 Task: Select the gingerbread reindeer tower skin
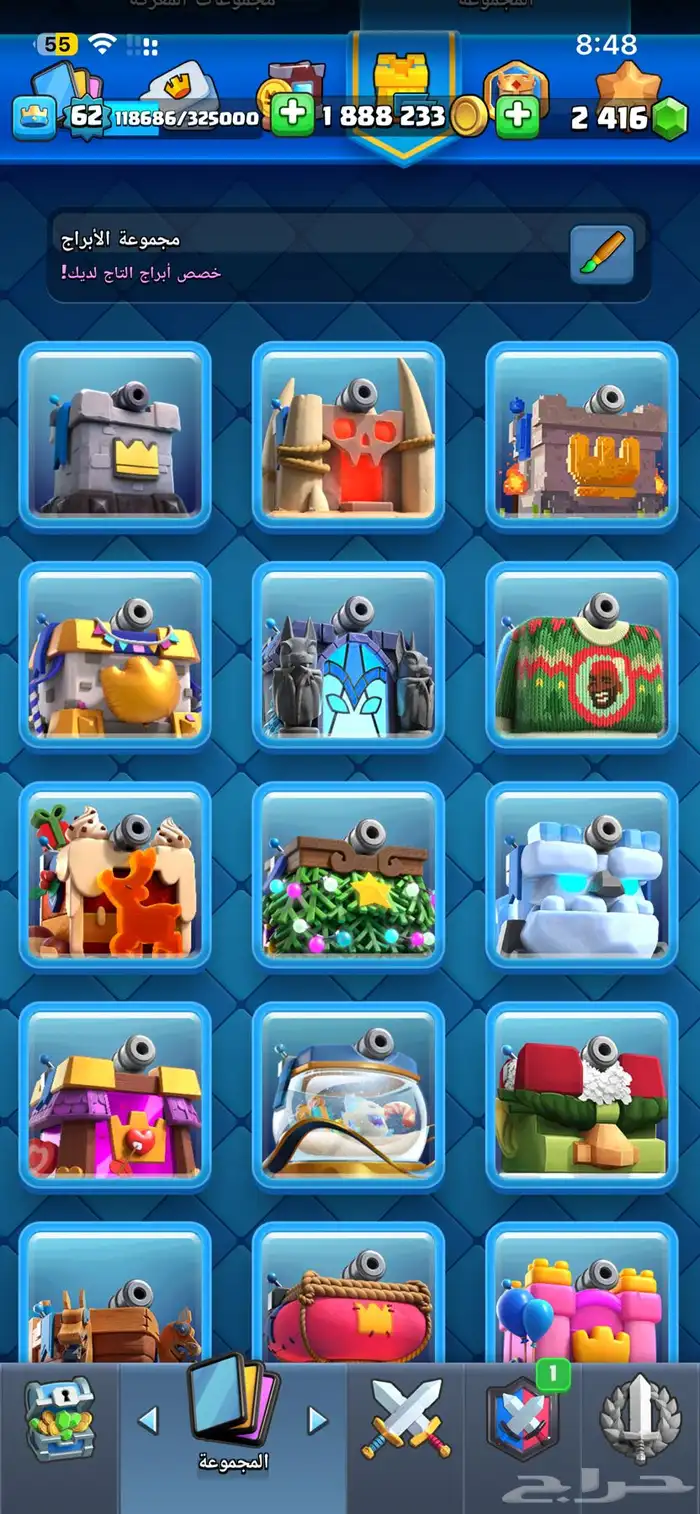(115, 876)
